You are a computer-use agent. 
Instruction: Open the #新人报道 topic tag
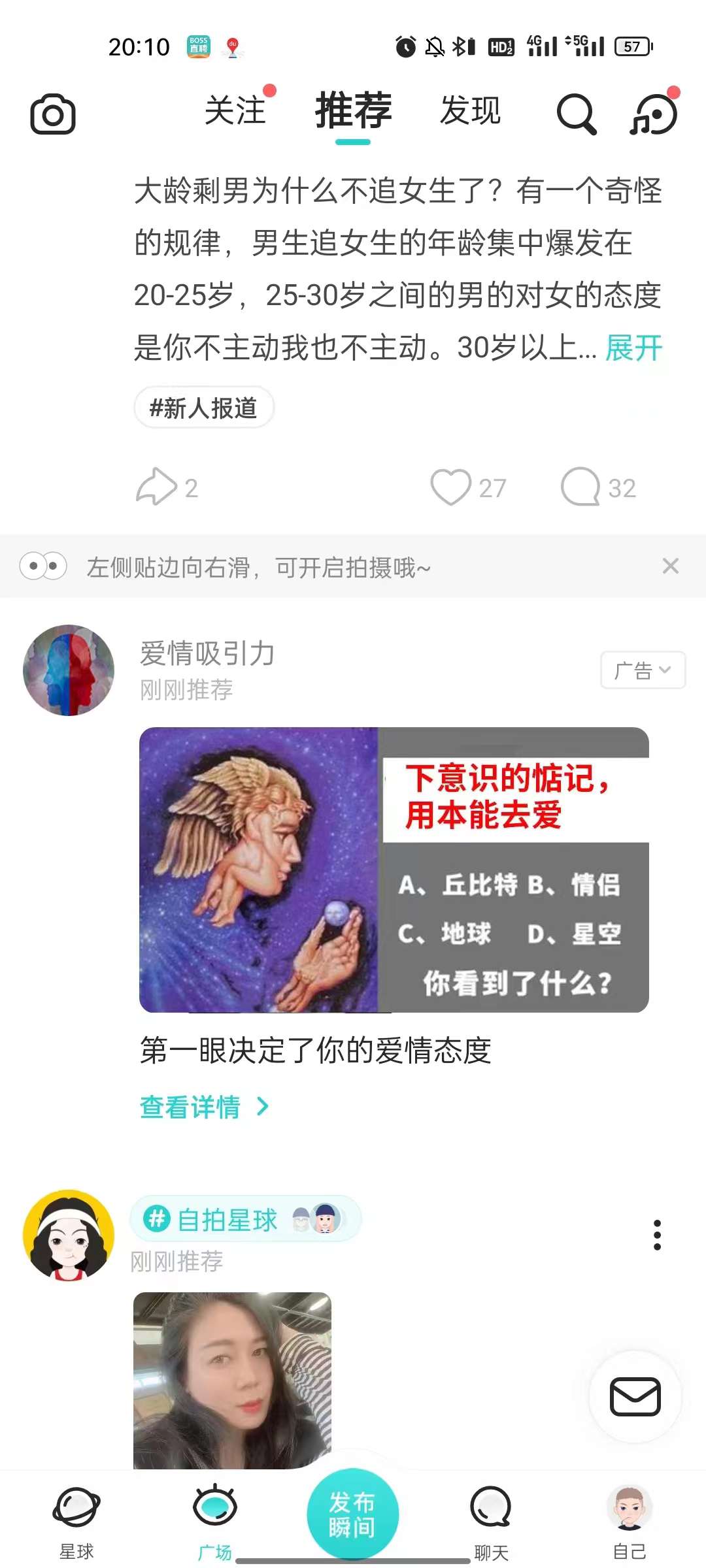[203, 406]
